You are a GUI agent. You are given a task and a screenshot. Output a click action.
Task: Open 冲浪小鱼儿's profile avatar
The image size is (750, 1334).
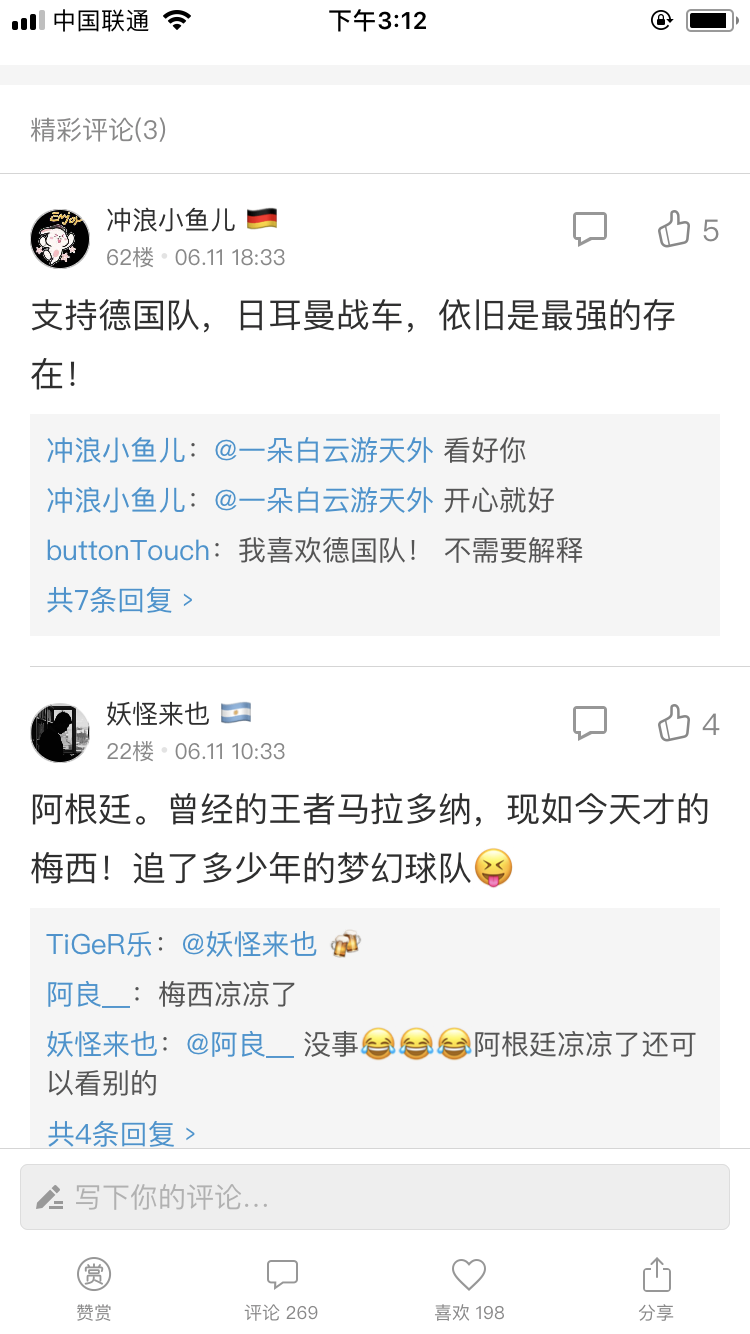[60, 238]
